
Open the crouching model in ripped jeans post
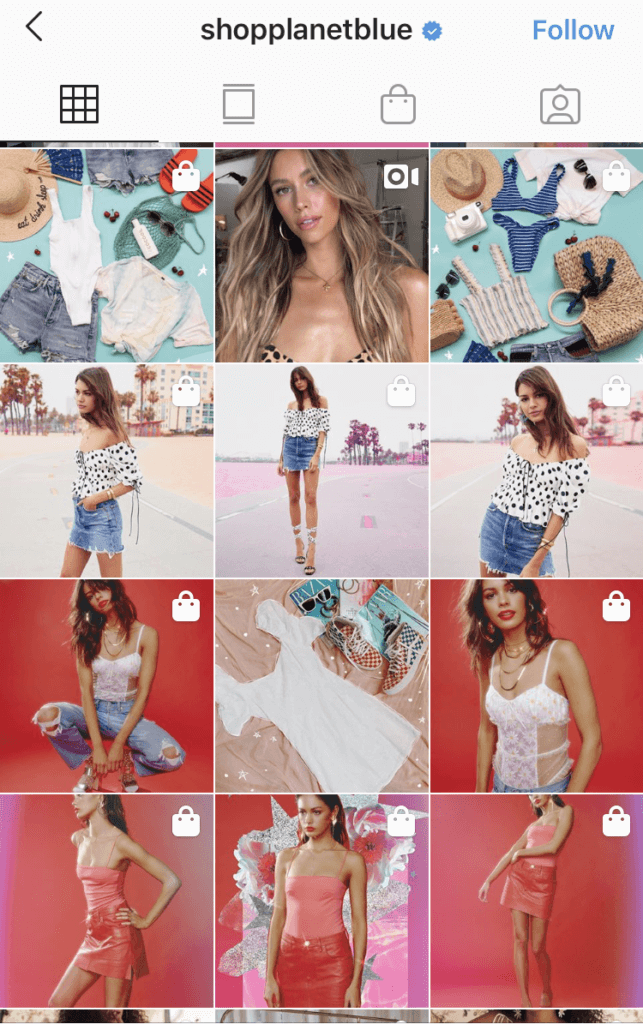(106, 685)
